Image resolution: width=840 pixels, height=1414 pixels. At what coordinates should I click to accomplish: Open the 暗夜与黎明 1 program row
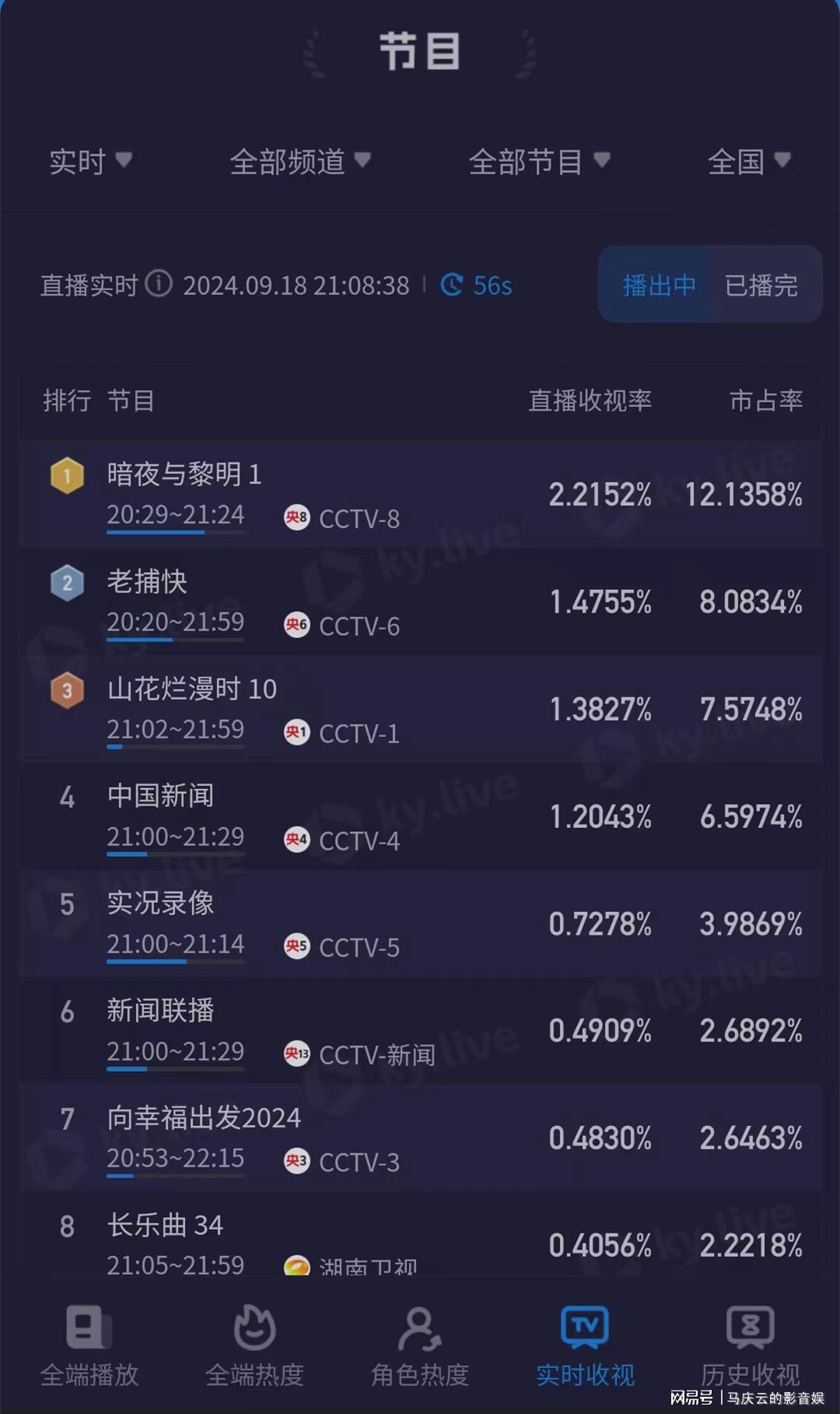(420, 494)
